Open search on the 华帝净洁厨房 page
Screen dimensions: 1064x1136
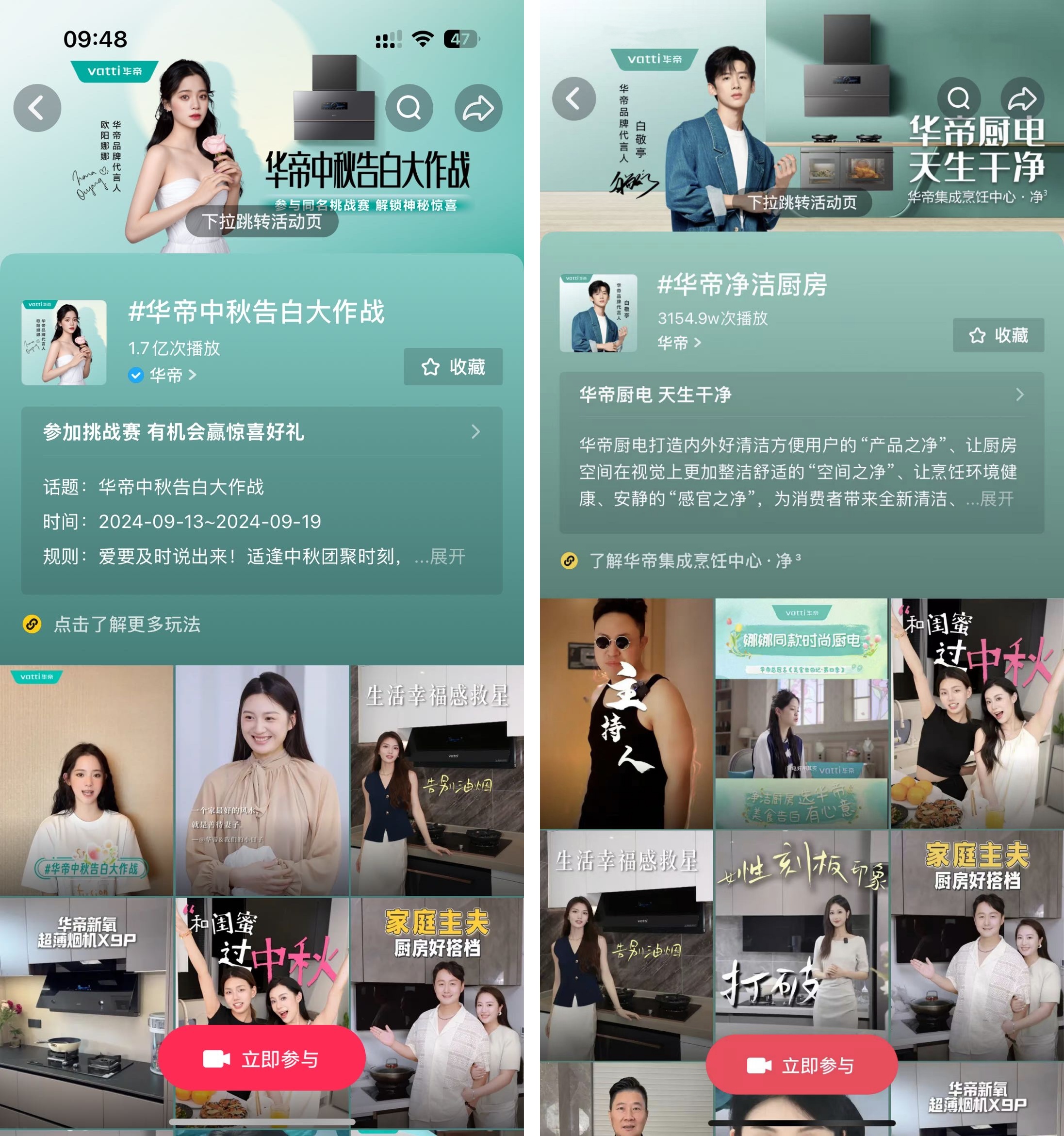point(959,99)
